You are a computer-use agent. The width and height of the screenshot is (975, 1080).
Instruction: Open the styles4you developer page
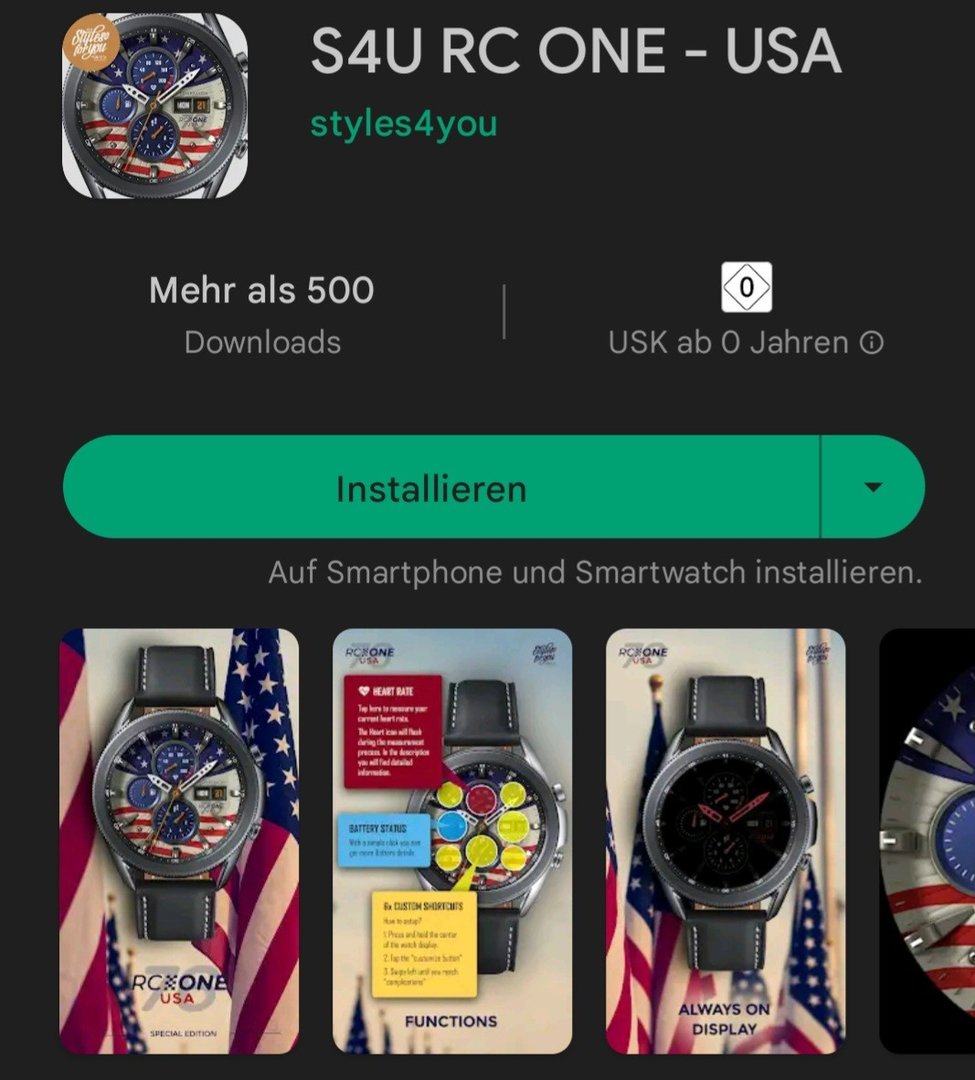coord(403,125)
